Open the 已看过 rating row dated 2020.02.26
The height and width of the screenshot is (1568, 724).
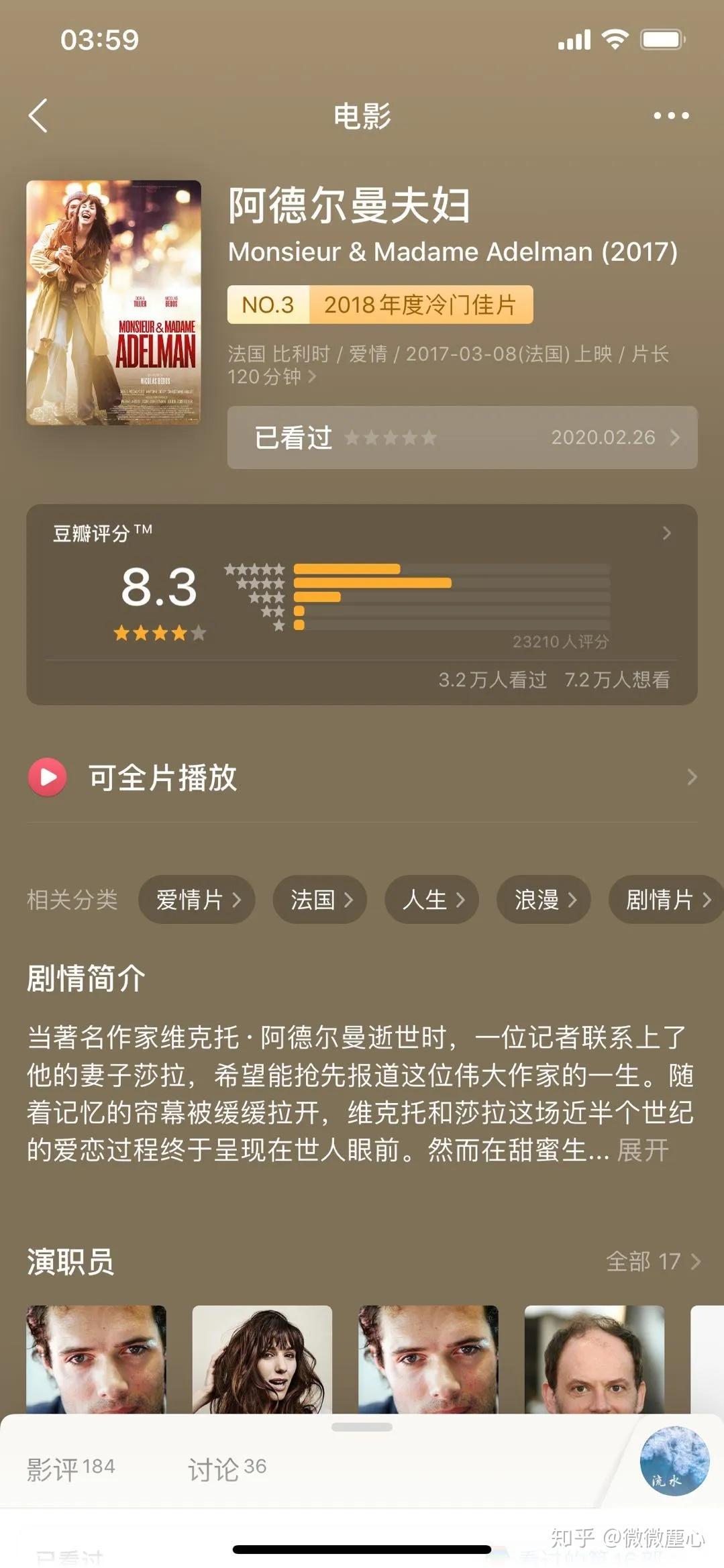(462, 437)
